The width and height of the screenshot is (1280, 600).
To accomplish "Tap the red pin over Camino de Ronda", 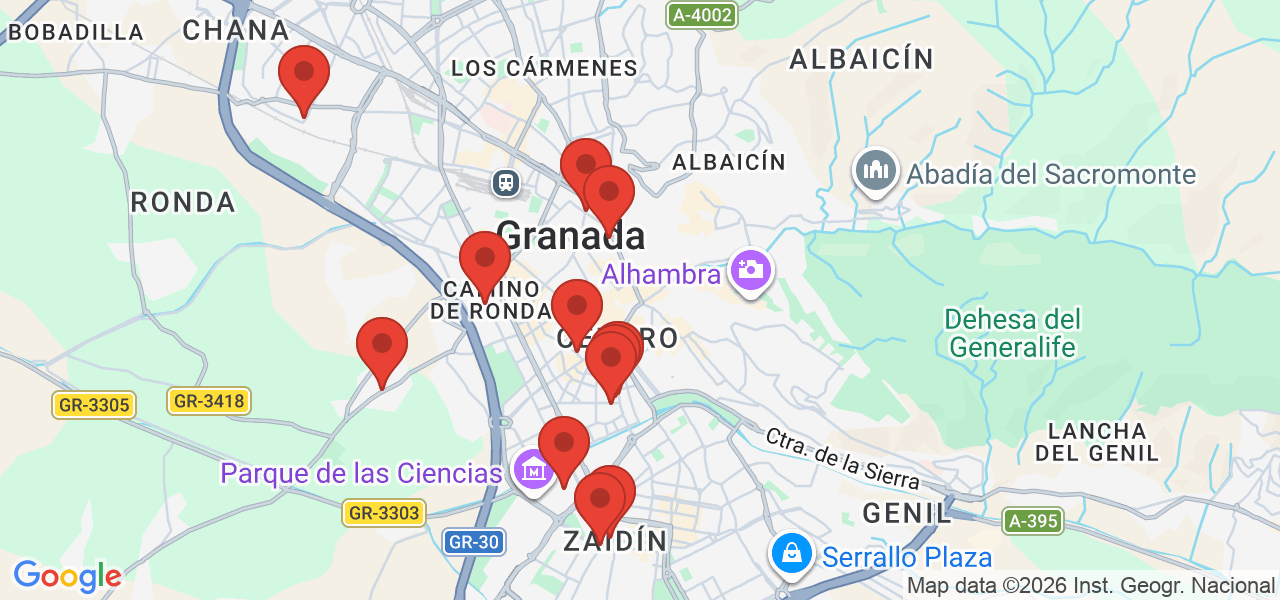I will point(485,260).
